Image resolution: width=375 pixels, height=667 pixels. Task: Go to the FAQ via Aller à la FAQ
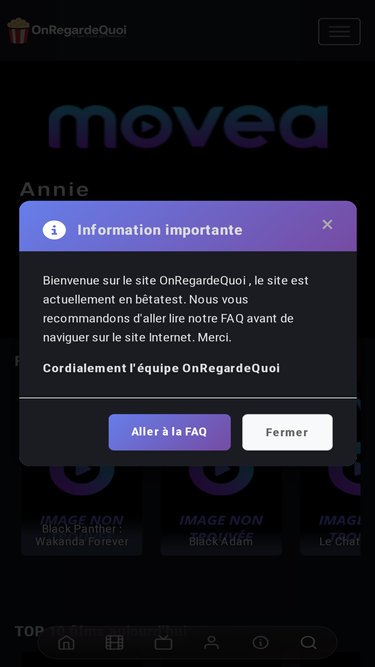click(x=170, y=432)
